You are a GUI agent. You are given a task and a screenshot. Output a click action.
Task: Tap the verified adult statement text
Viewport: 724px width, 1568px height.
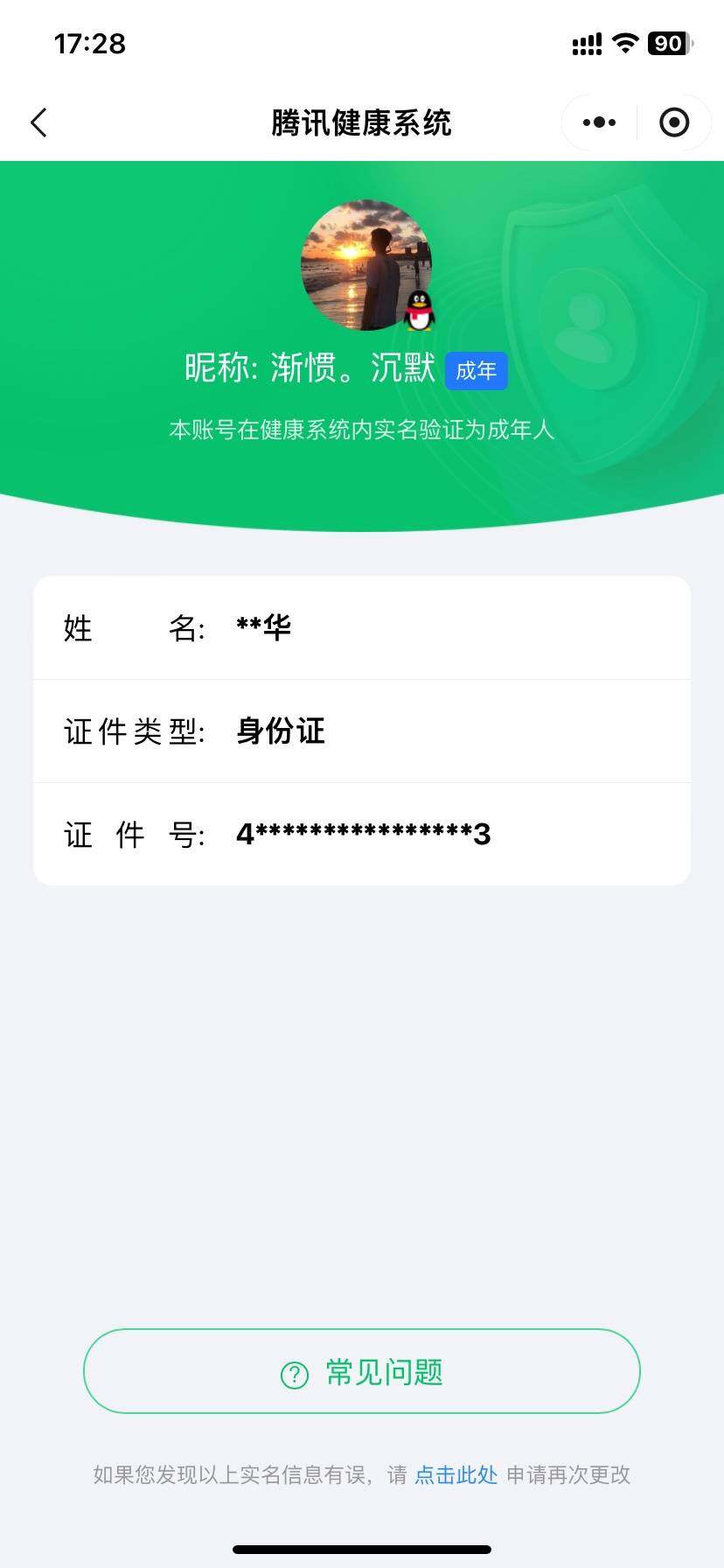point(362,430)
